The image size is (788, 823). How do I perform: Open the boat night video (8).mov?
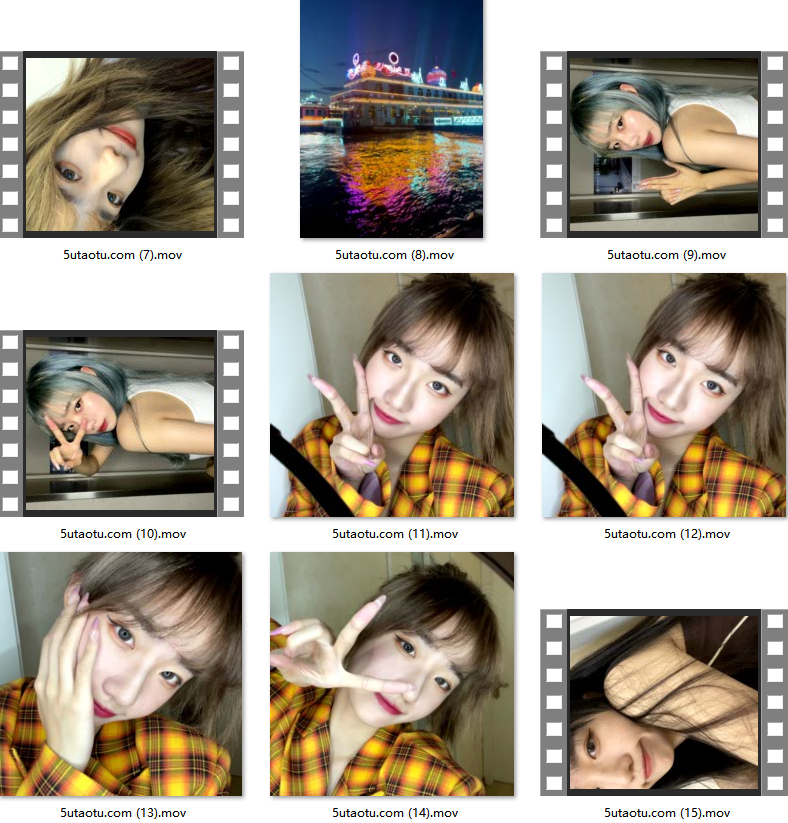point(392,118)
